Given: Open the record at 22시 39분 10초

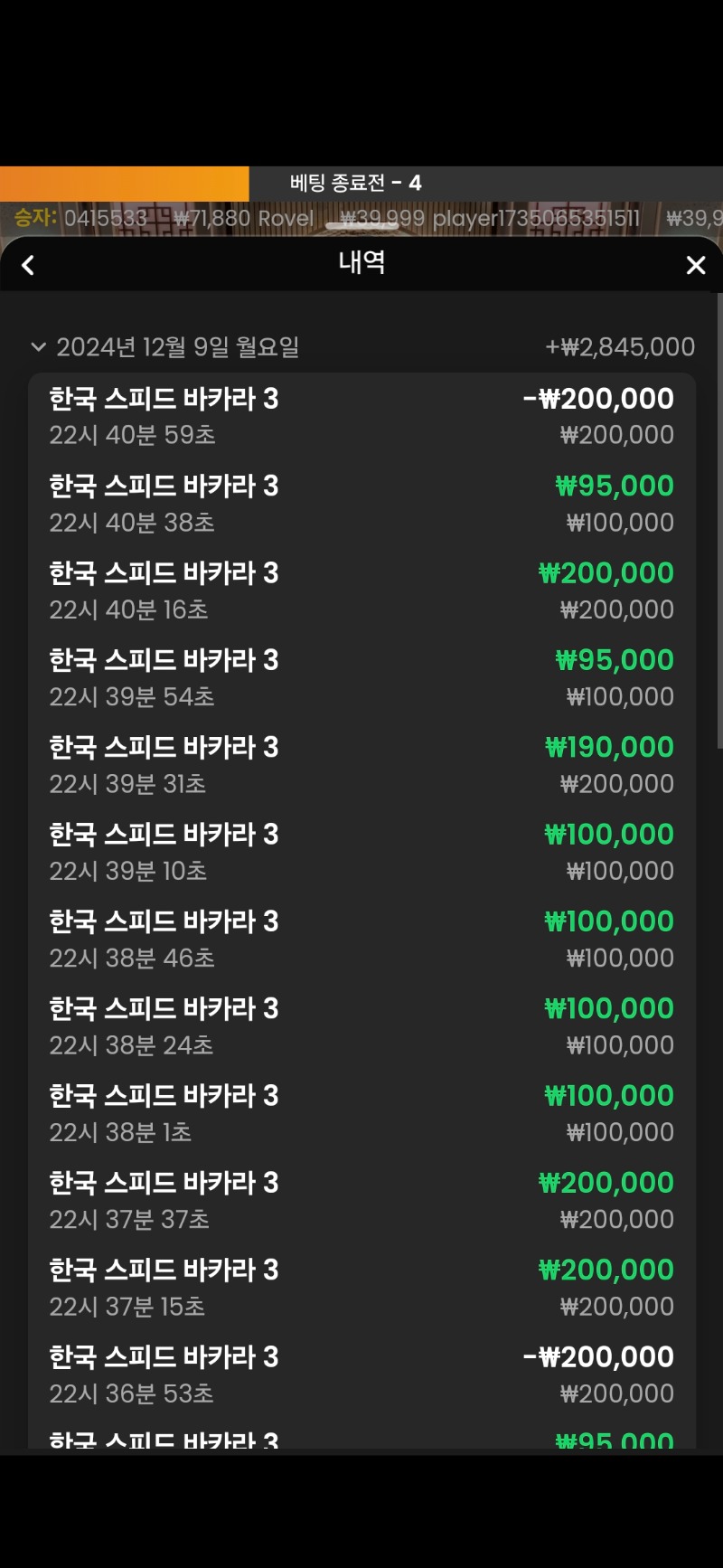Looking at the screenshot, I should (x=361, y=852).
